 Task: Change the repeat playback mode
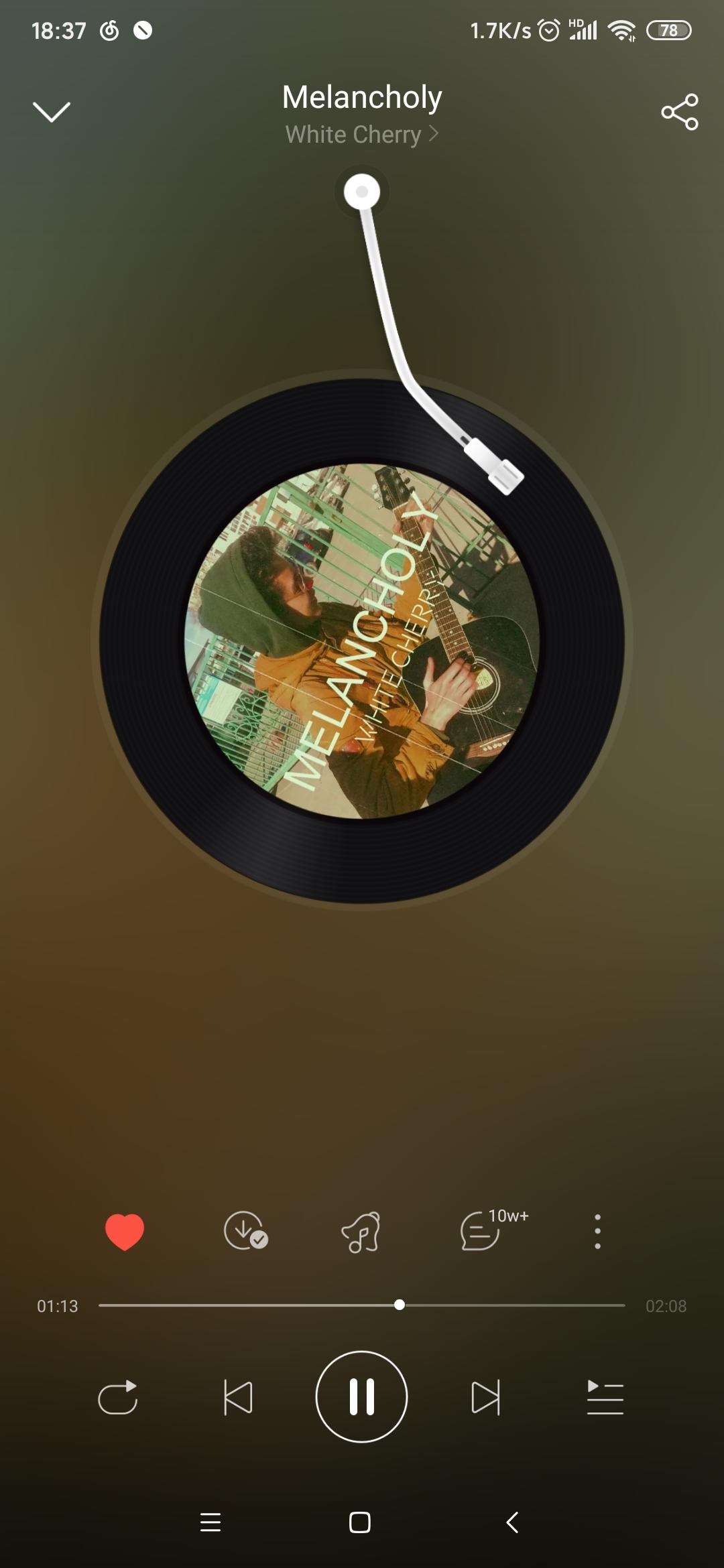118,1397
